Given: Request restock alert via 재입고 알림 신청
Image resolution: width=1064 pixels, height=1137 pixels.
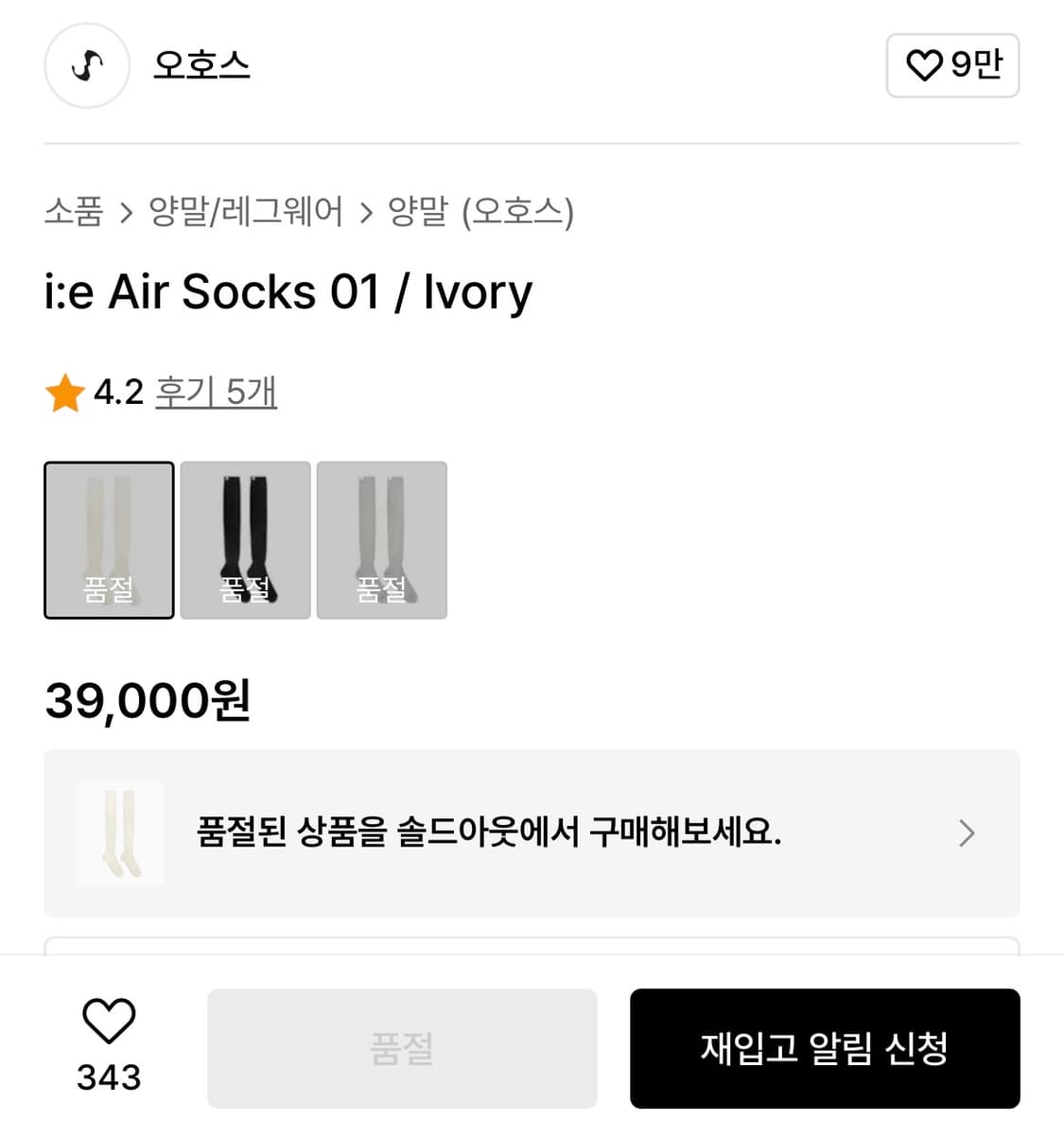Looking at the screenshot, I should (x=824, y=1050).
